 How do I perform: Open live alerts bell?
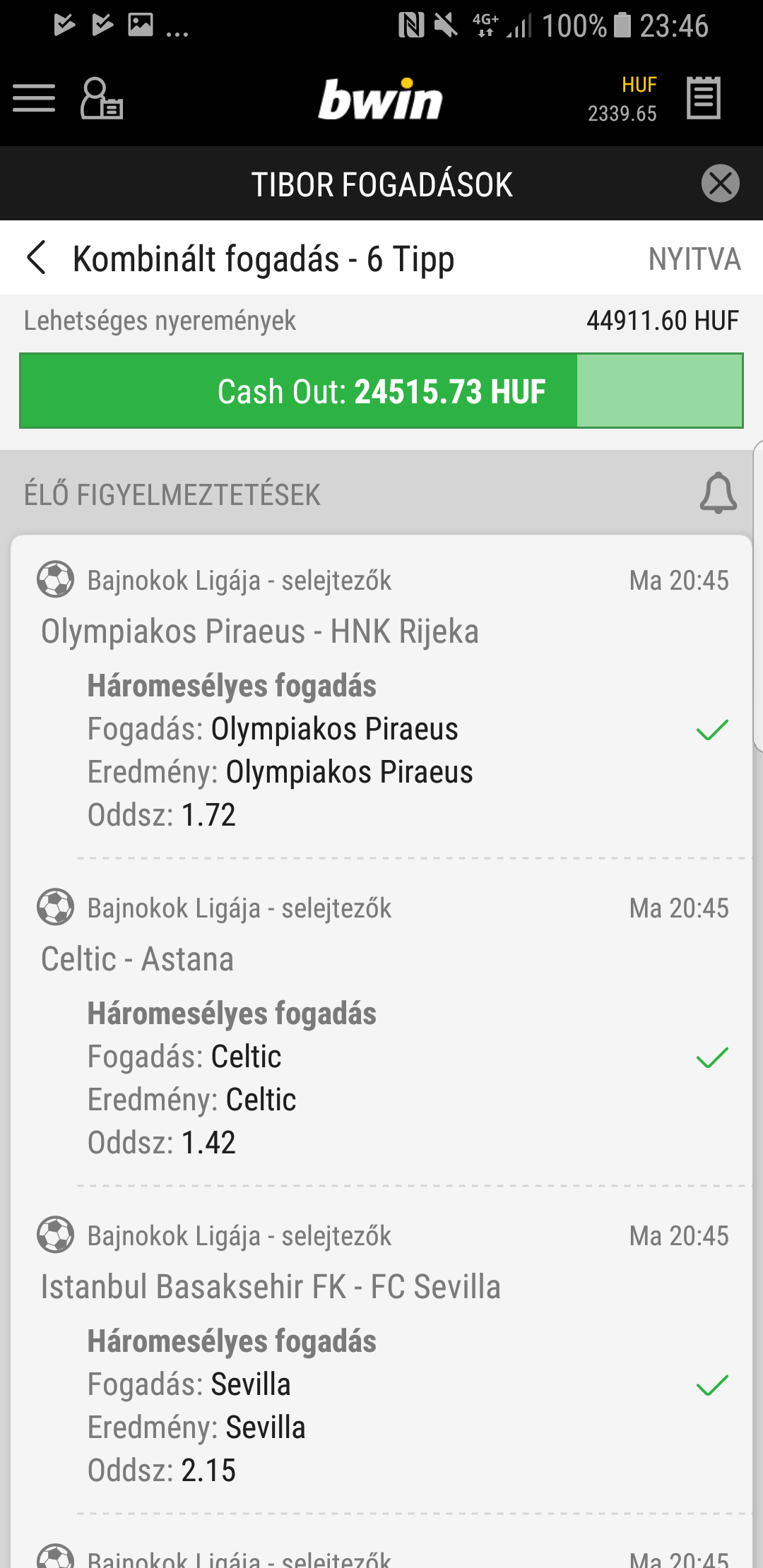(718, 493)
